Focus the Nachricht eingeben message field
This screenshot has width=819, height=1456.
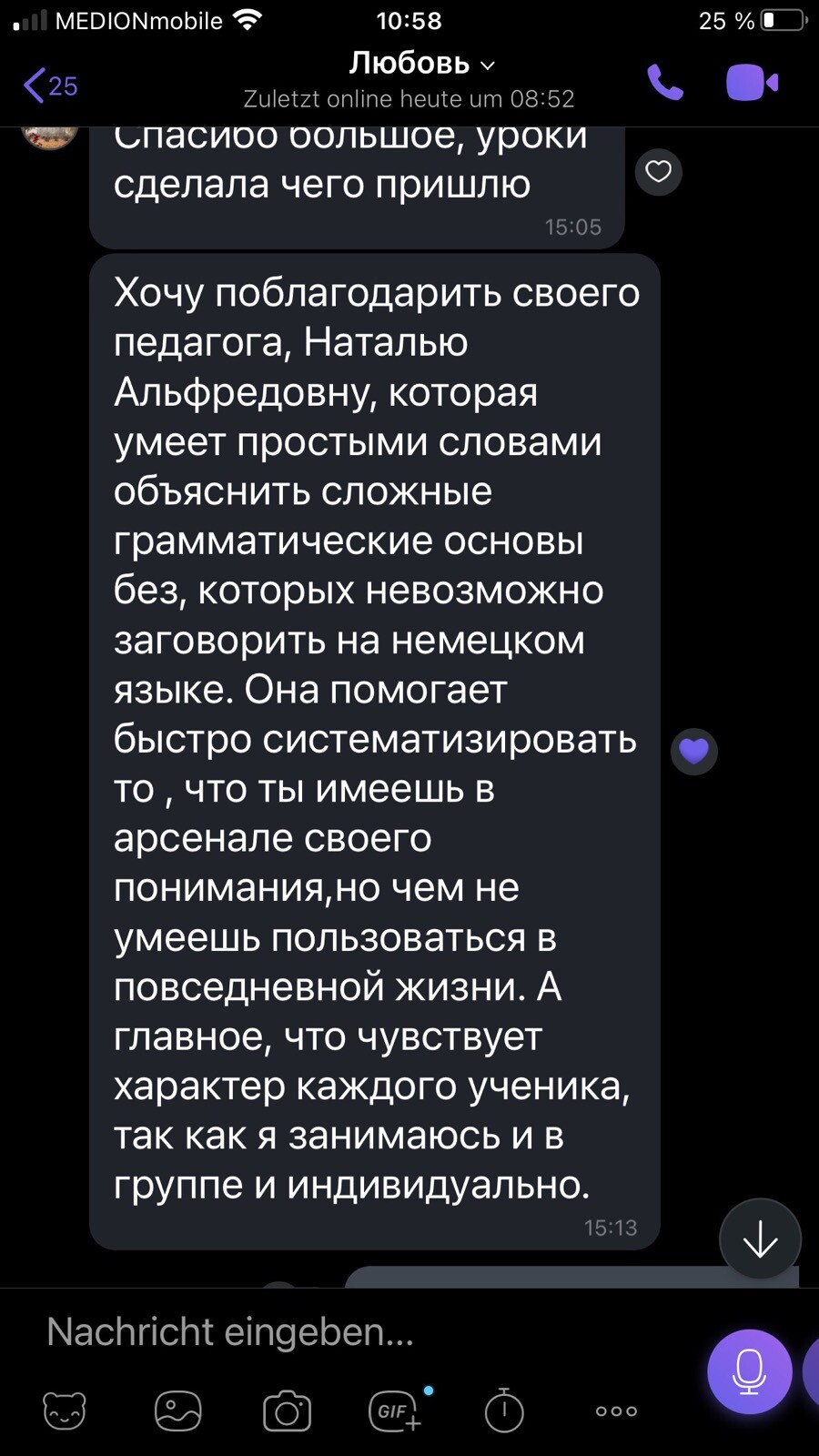coord(364,1331)
